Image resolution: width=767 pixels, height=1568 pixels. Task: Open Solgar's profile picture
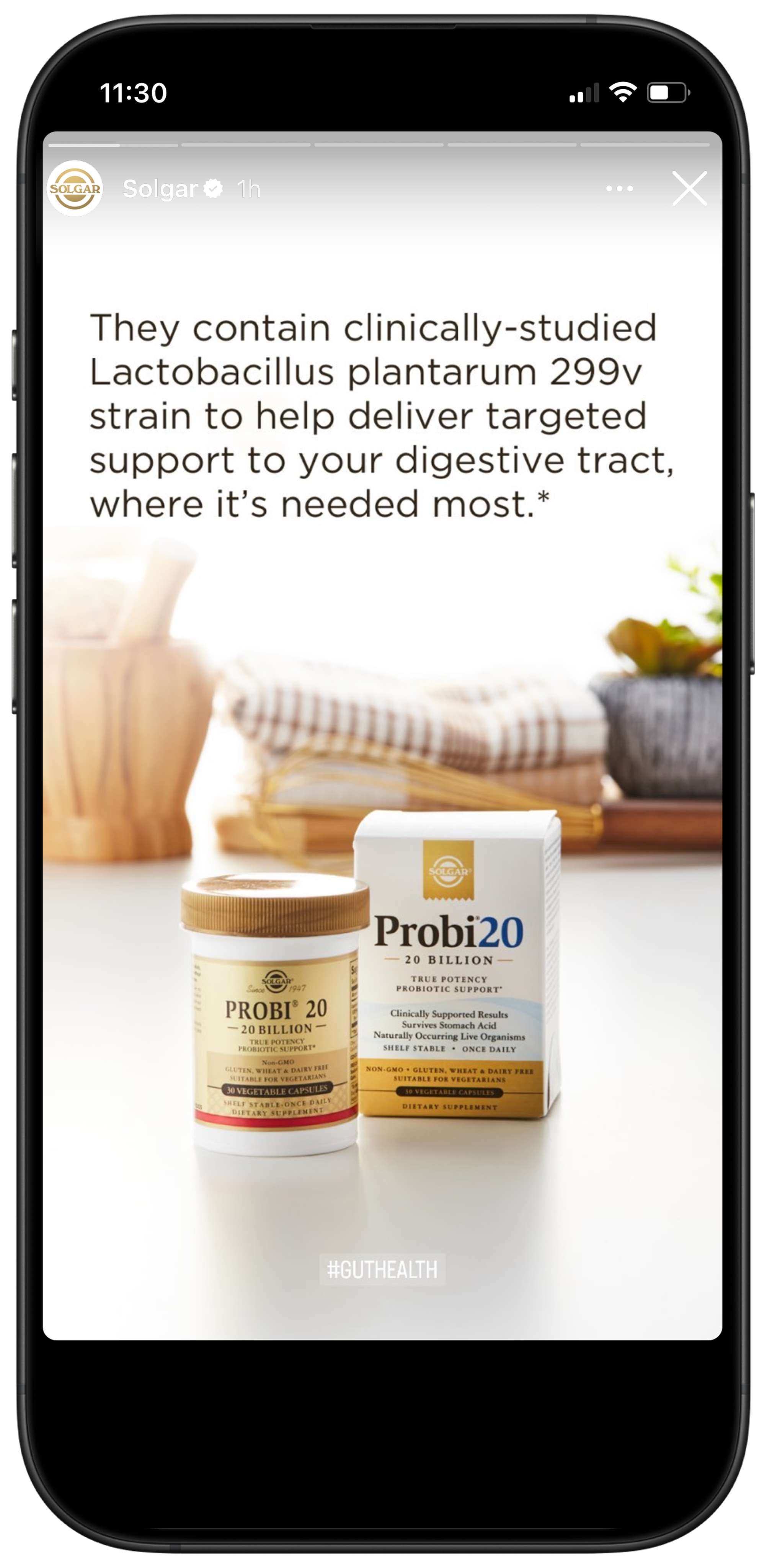pyautogui.click(x=75, y=189)
